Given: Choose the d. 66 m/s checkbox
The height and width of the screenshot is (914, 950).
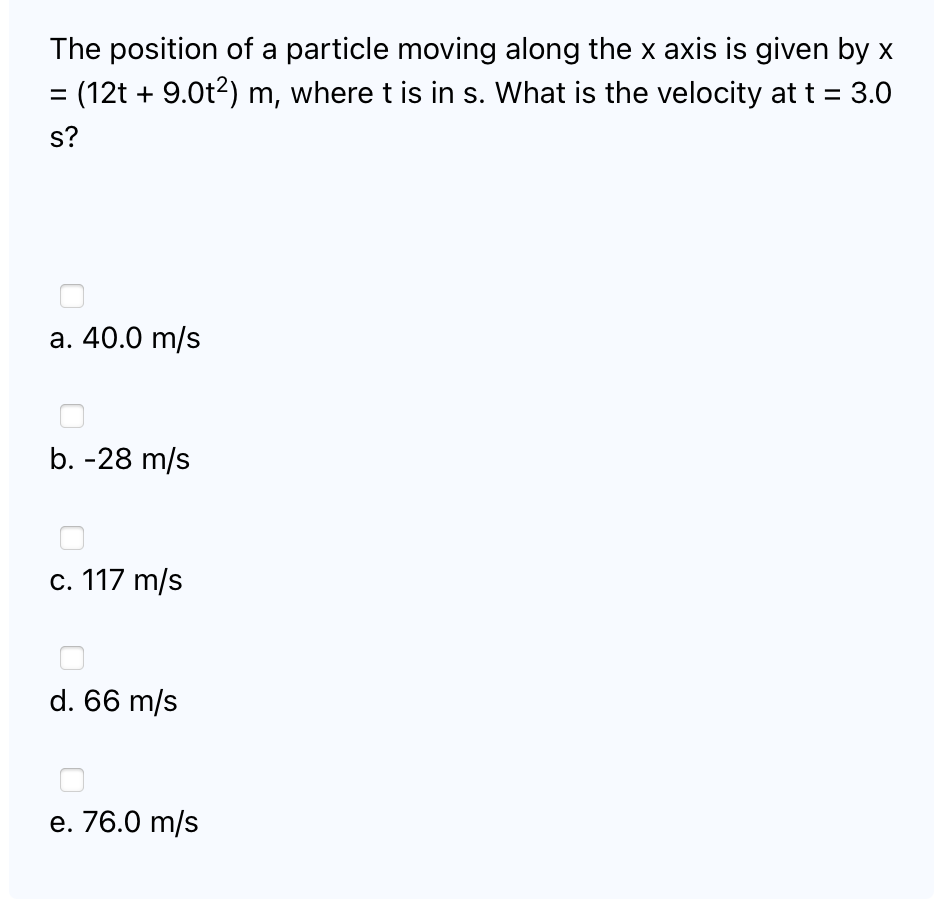Looking at the screenshot, I should [x=70, y=659].
